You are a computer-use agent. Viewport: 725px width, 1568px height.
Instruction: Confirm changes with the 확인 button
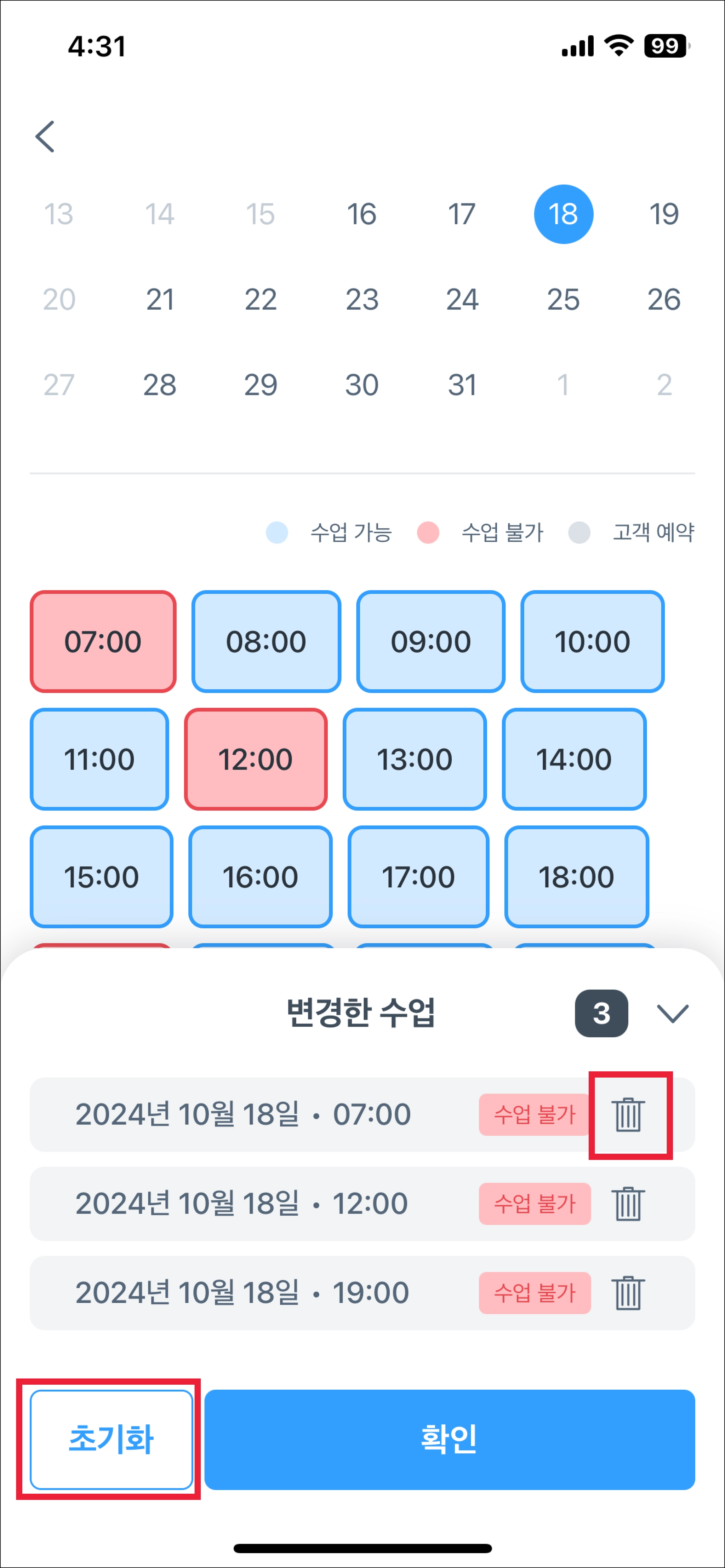449,1439
